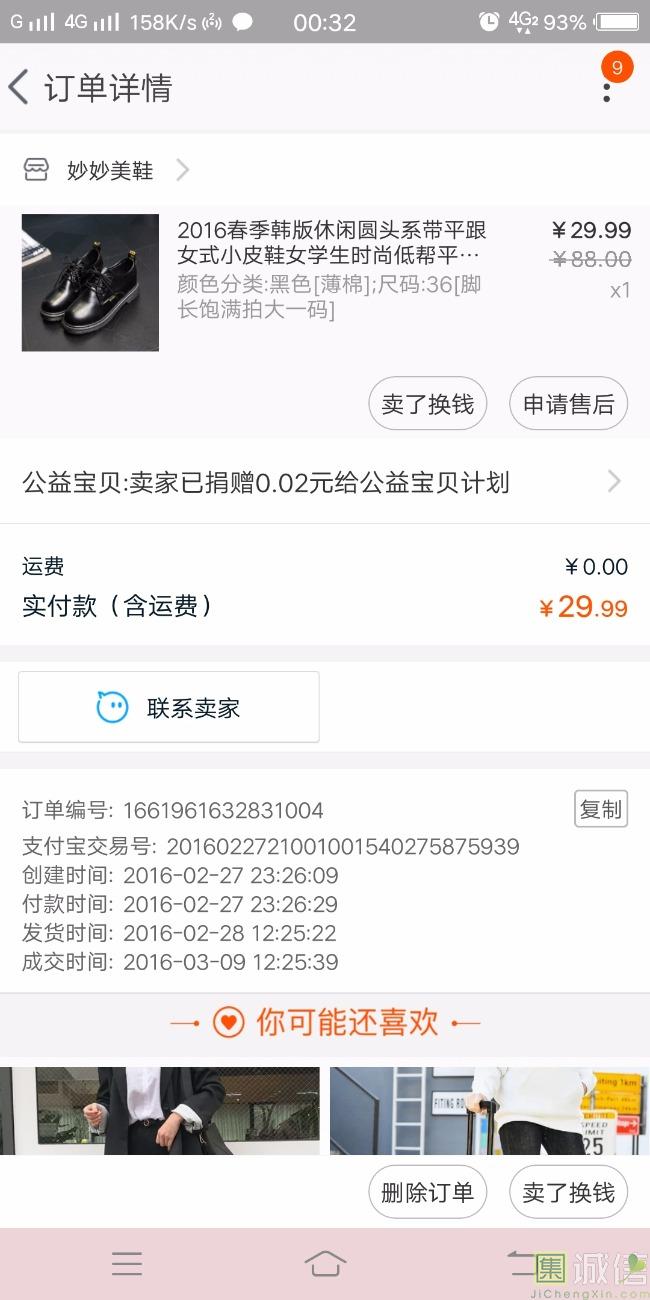Go back from the order details page
The height and width of the screenshot is (1300, 650).
point(20,88)
